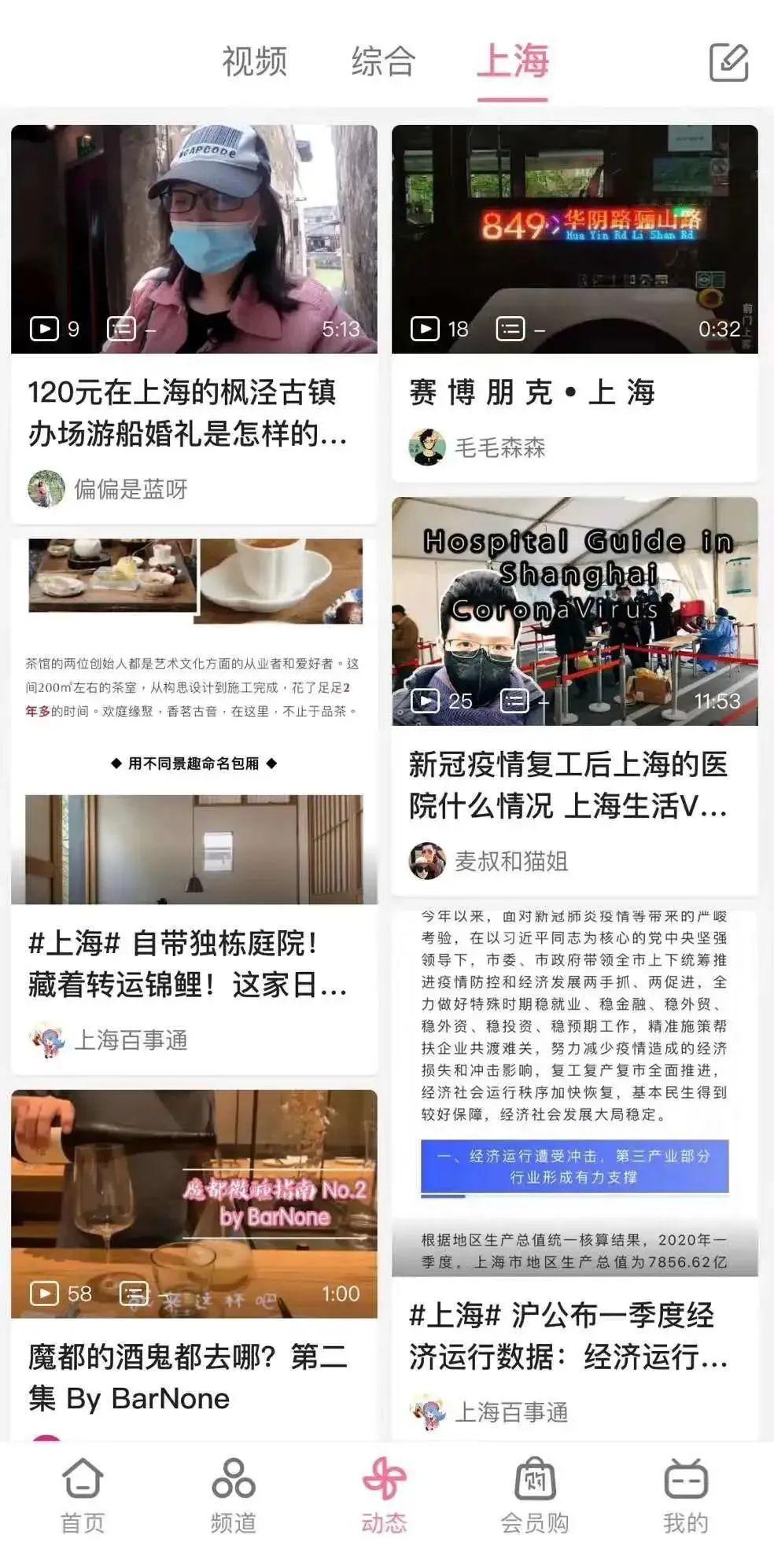Screen dimensions: 774x1568
Task: Open the compose post icon
Action: [x=728, y=63]
